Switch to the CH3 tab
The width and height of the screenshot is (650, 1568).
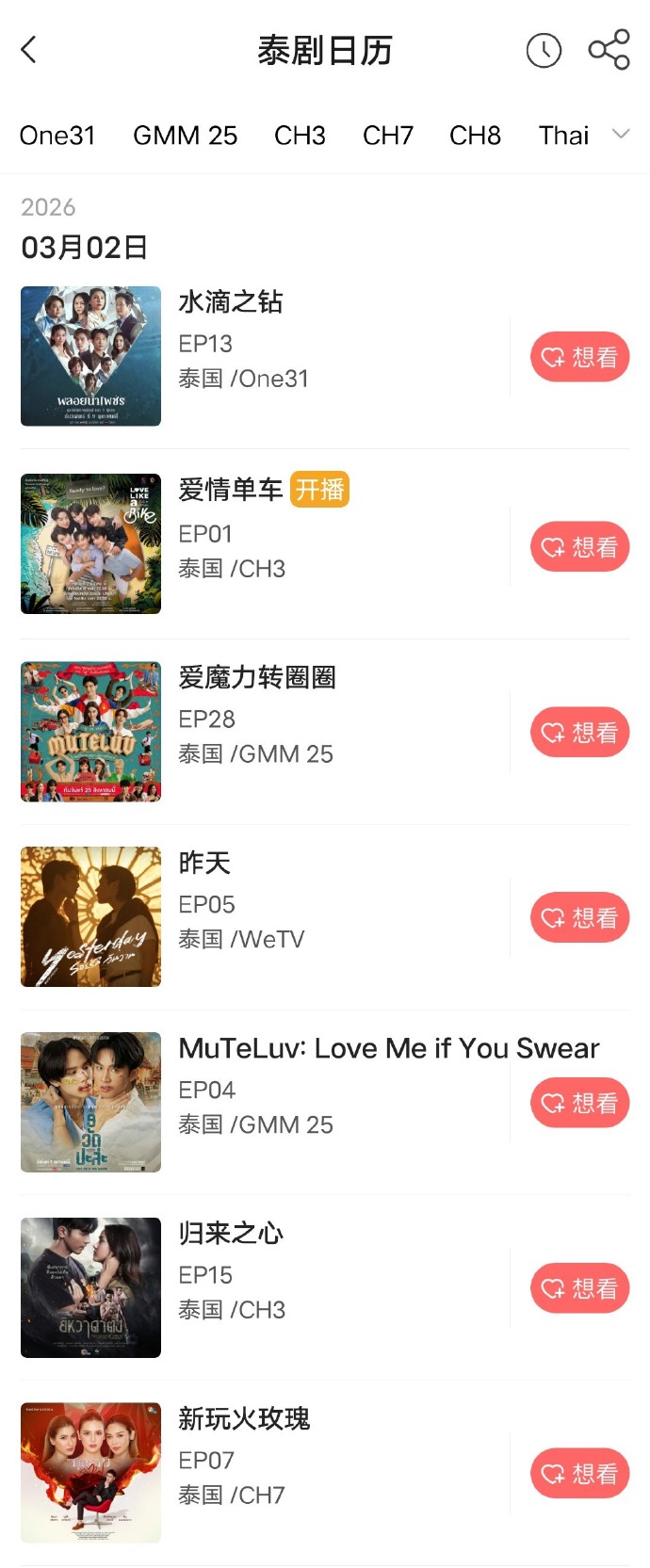(x=300, y=136)
